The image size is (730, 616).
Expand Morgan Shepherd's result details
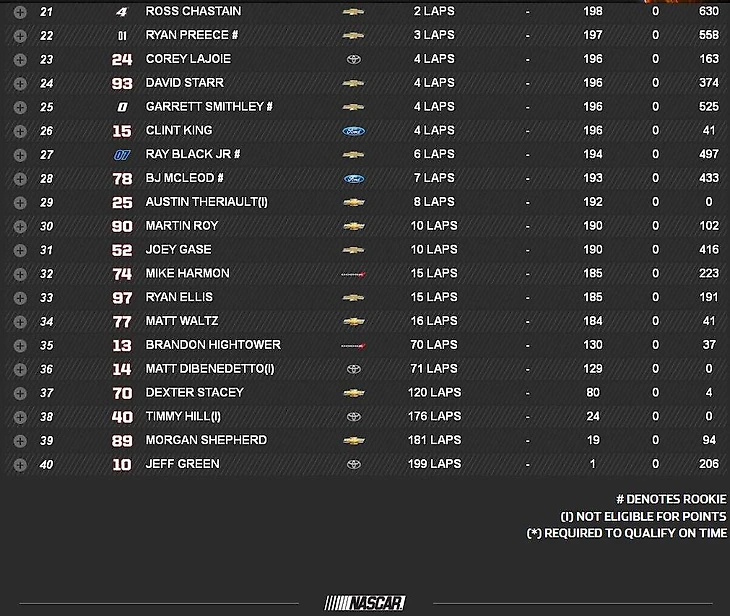pos(19,440)
